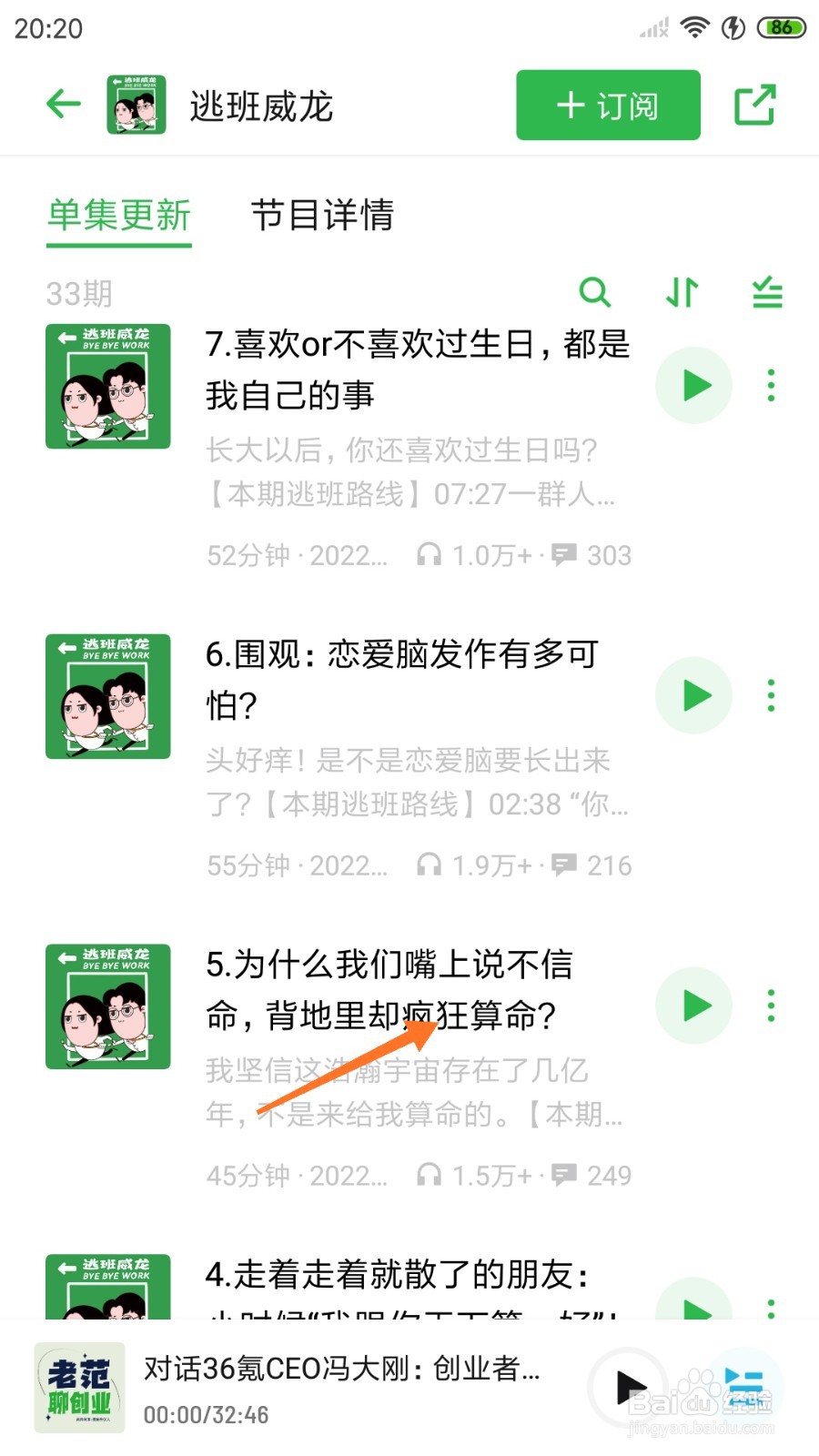This screenshot has width=819, height=1456.
Task: Play episode 6 围观恋爱脑
Action: click(x=693, y=694)
